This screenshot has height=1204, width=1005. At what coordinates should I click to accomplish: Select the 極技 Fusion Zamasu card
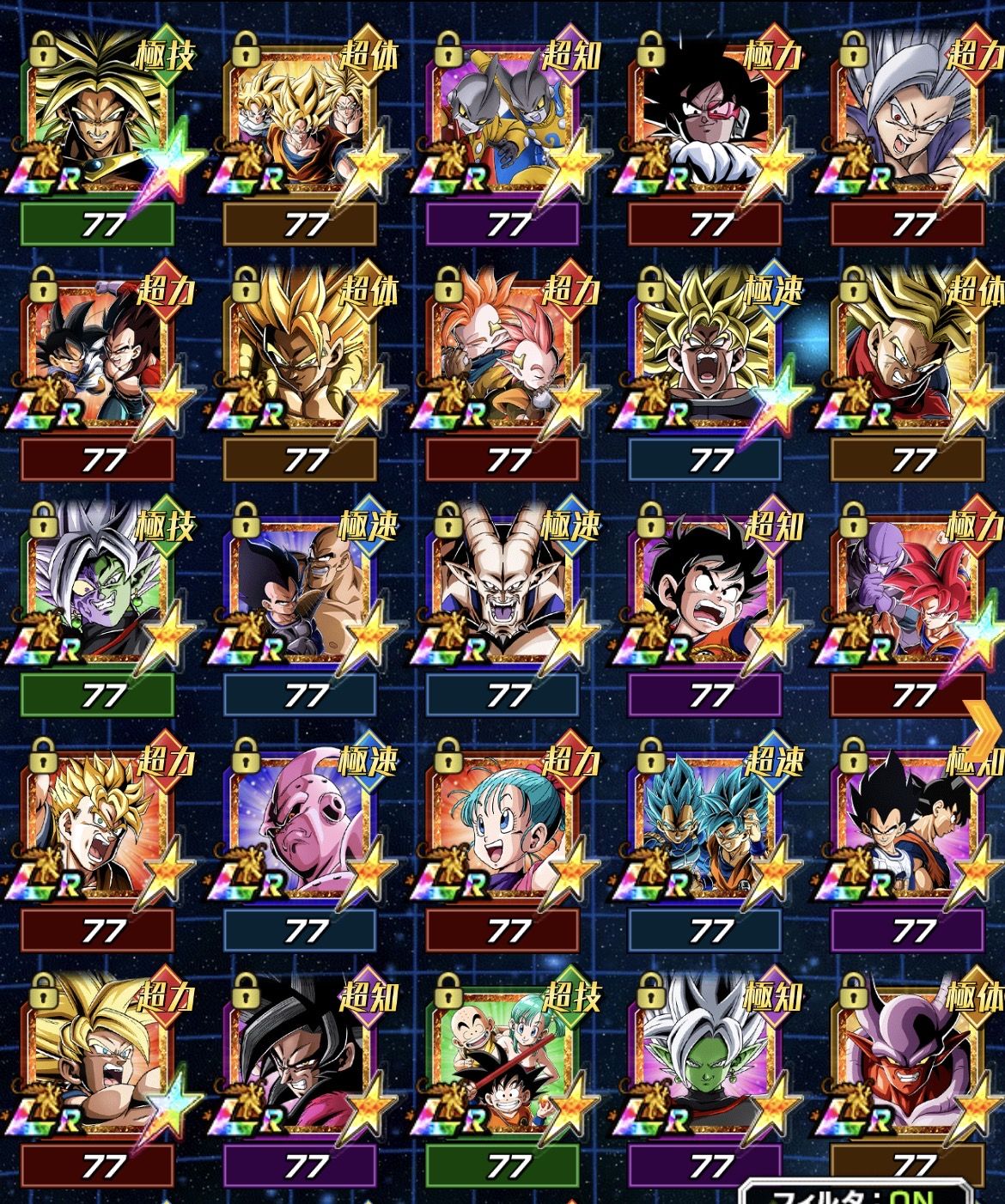tap(98, 599)
